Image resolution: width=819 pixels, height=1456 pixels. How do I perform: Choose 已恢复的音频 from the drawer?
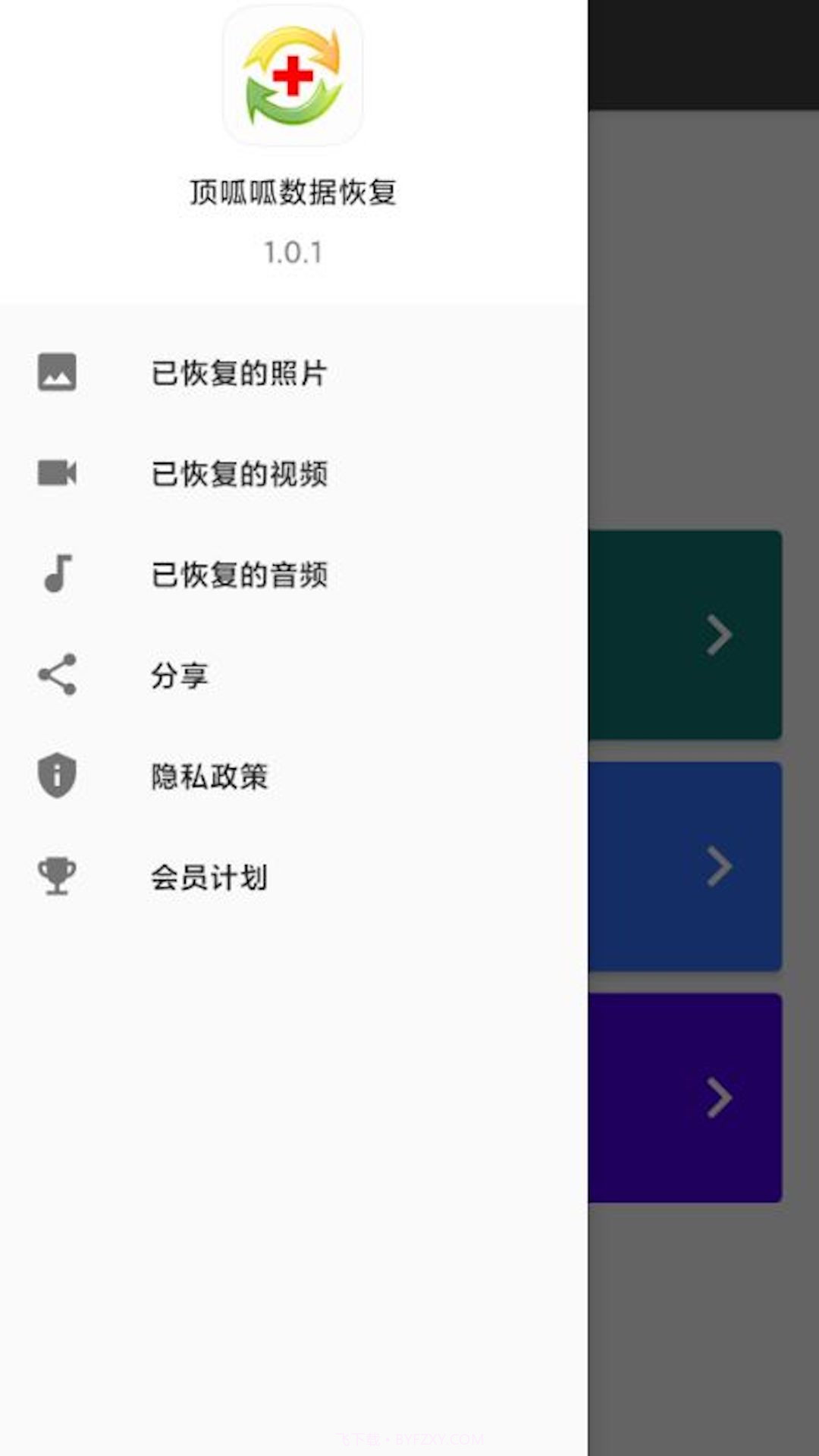[x=239, y=575]
